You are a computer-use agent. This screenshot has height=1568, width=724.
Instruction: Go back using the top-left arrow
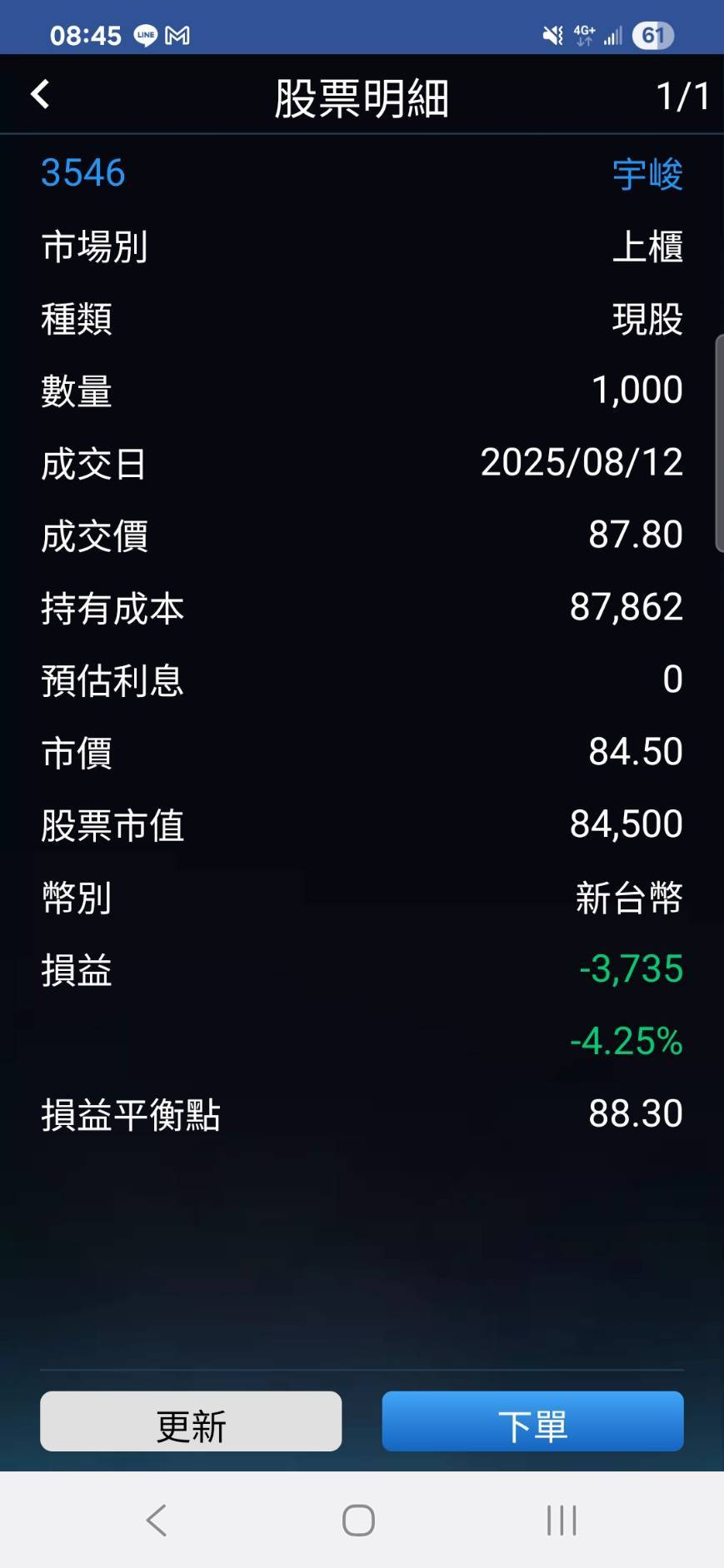(x=40, y=95)
